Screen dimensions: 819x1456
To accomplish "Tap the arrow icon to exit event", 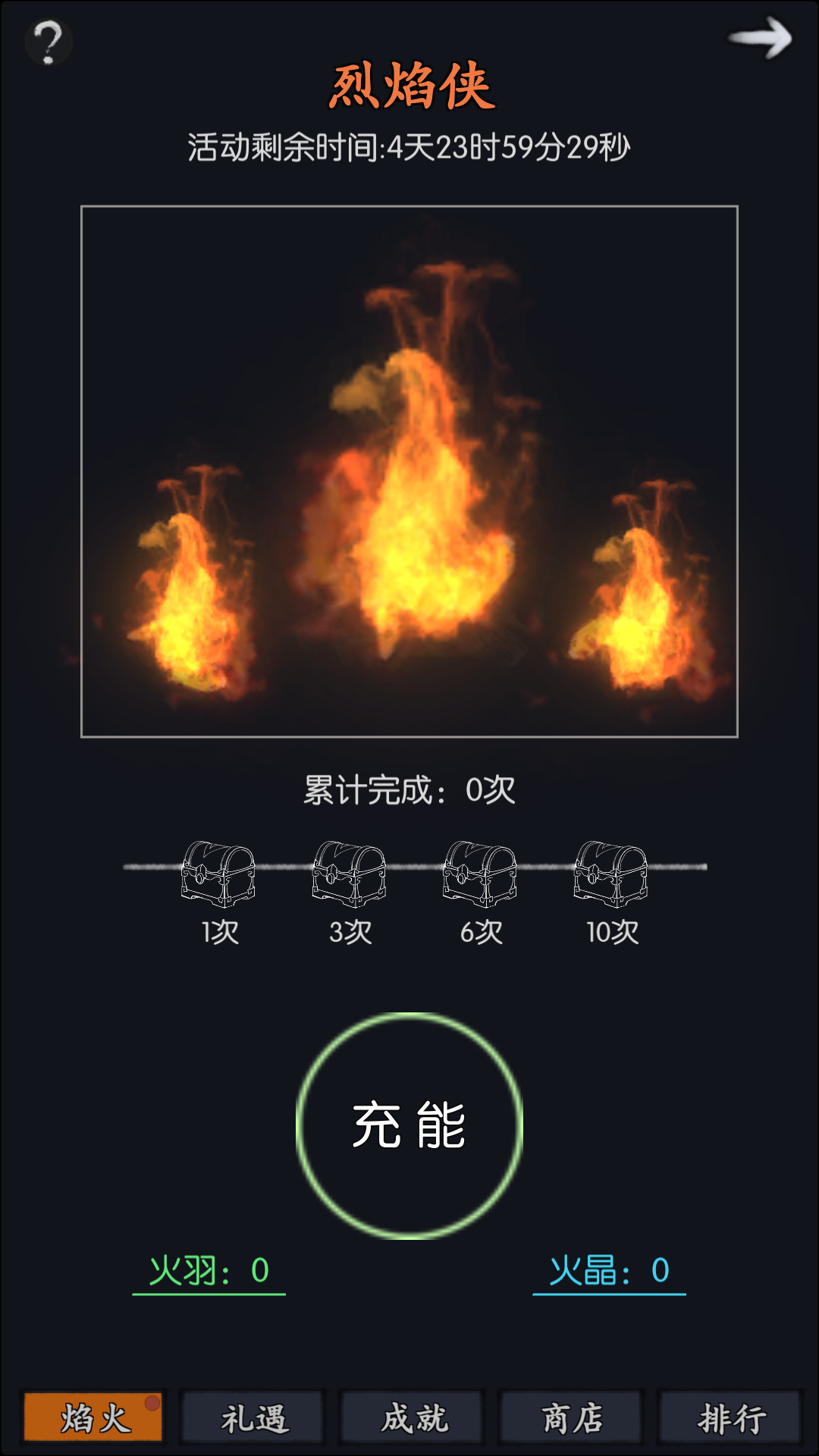I will tap(760, 38).
